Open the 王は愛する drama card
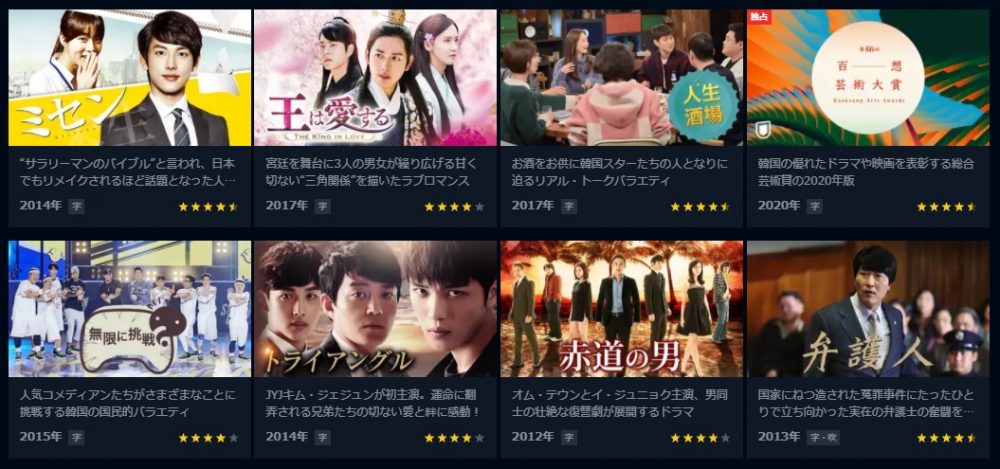 (x=375, y=79)
